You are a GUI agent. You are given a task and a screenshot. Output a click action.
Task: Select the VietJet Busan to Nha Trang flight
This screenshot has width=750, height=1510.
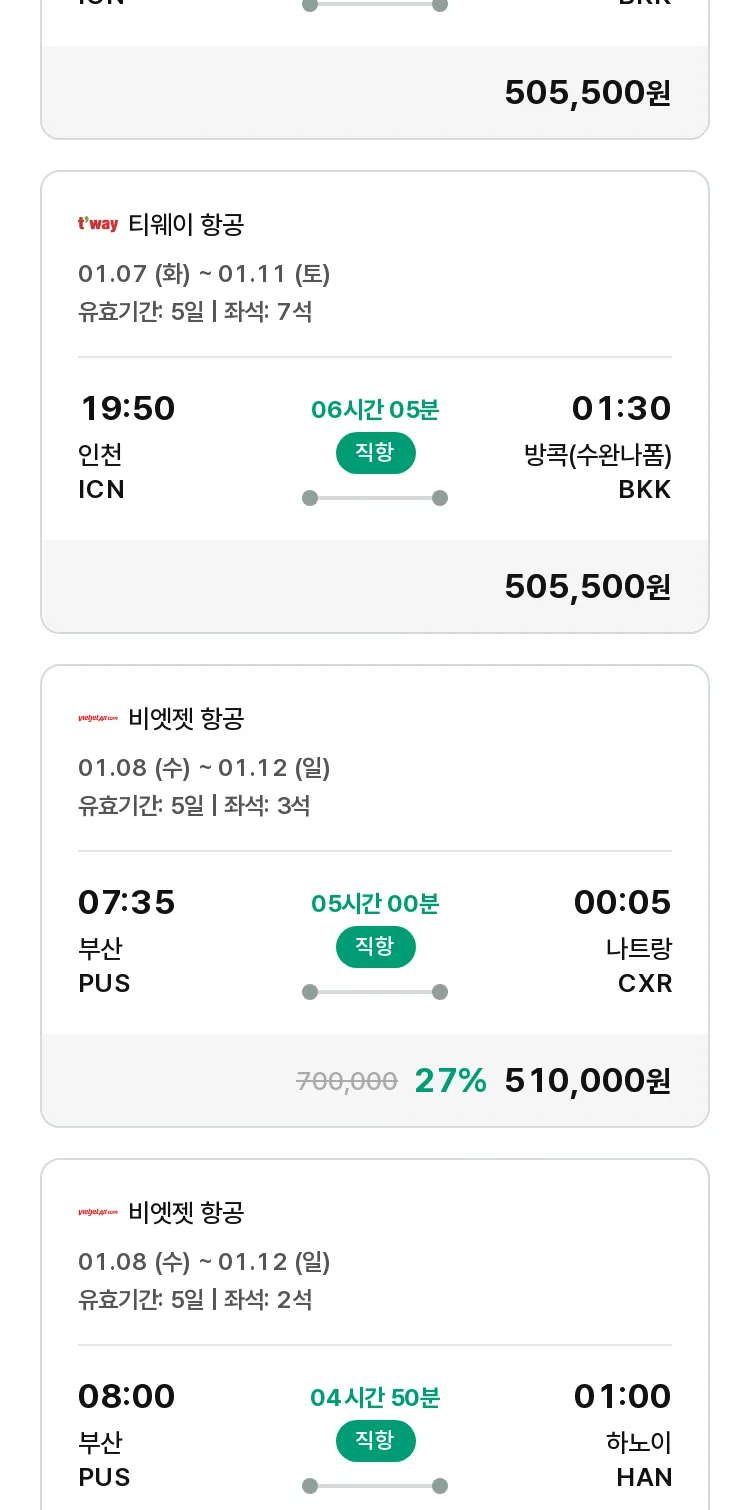click(x=375, y=896)
